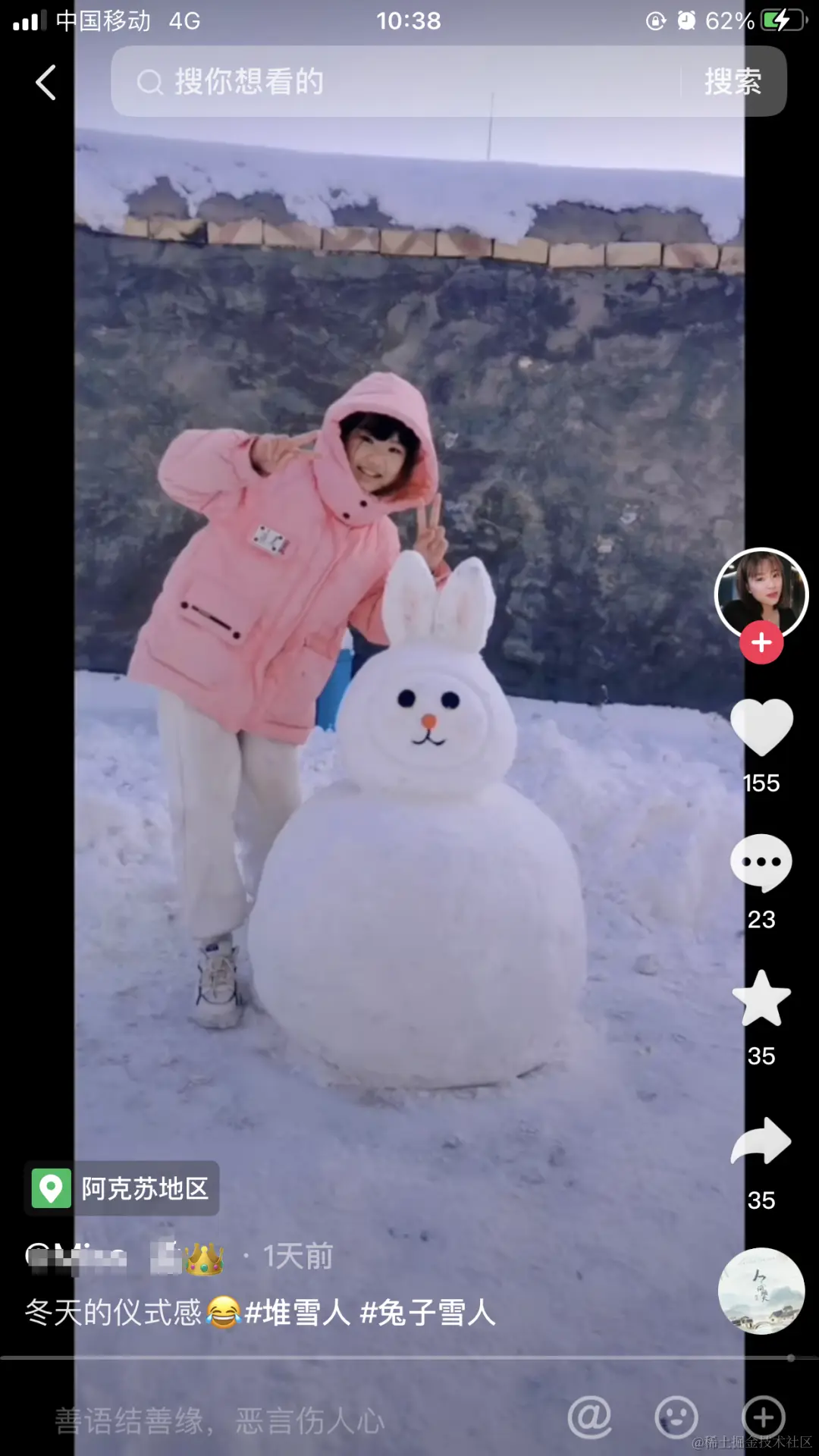Open the comments bubble icon
The width and height of the screenshot is (819, 1456).
[x=761, y=863]
